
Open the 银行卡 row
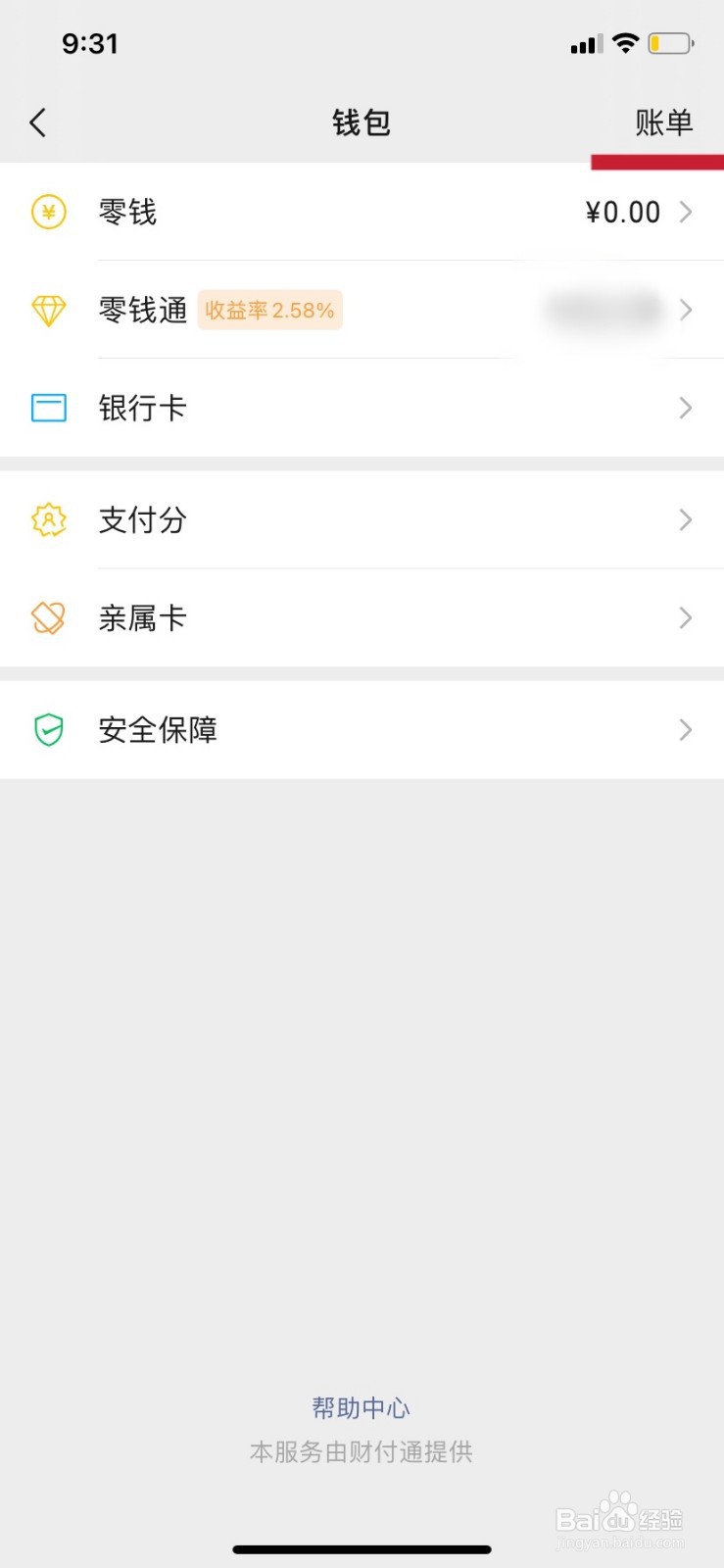tap(362, 408)
